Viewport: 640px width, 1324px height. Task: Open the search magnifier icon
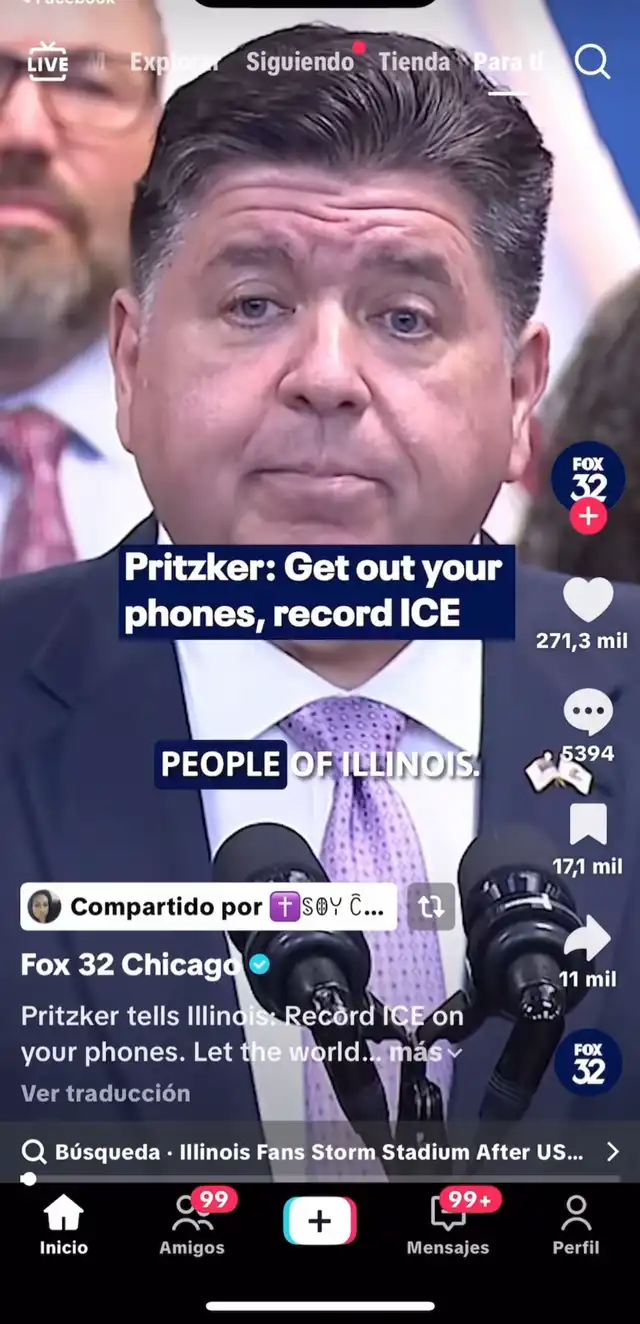click(x=593, y=62)
